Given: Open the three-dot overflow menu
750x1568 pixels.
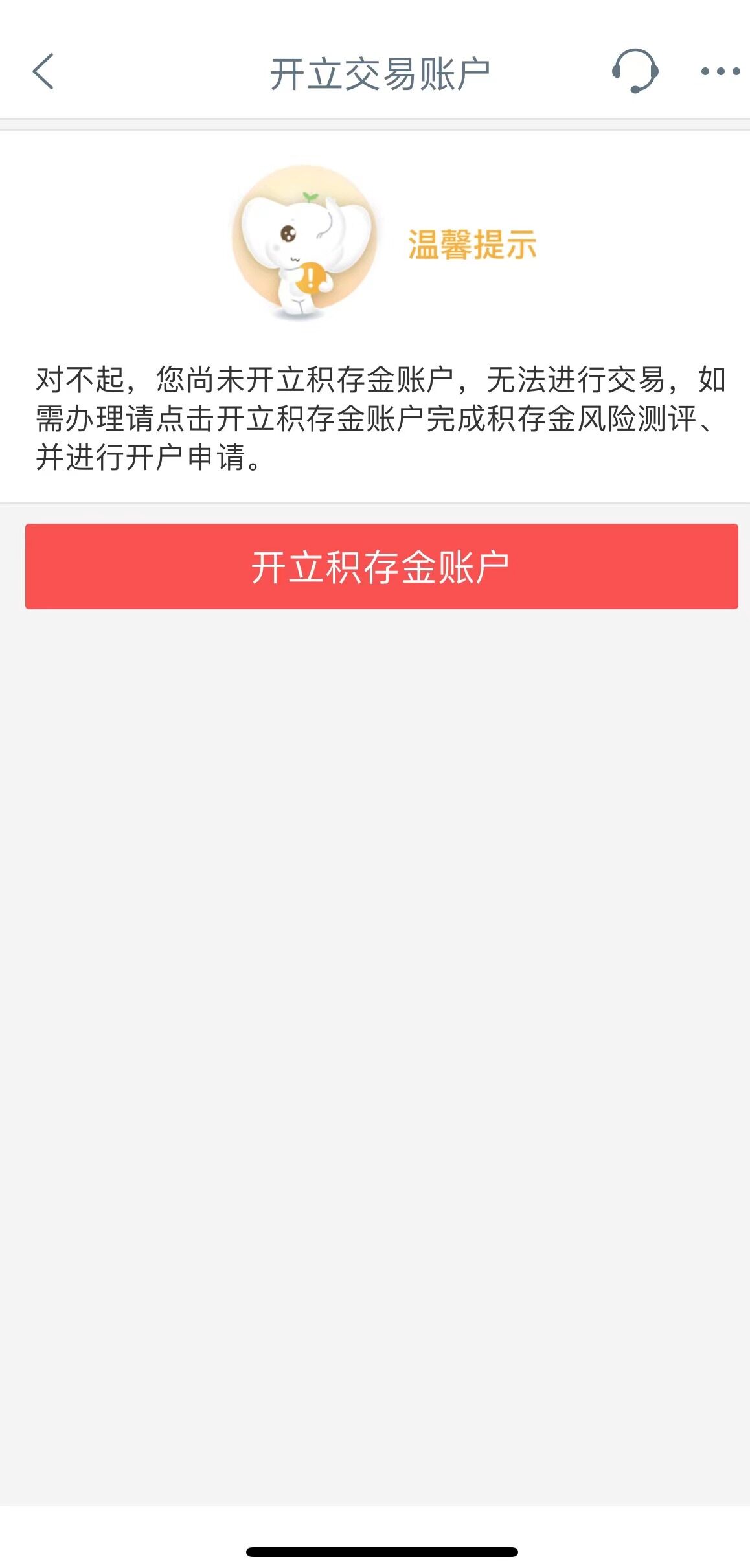Looking at the screenshot, I should [720, 71].
